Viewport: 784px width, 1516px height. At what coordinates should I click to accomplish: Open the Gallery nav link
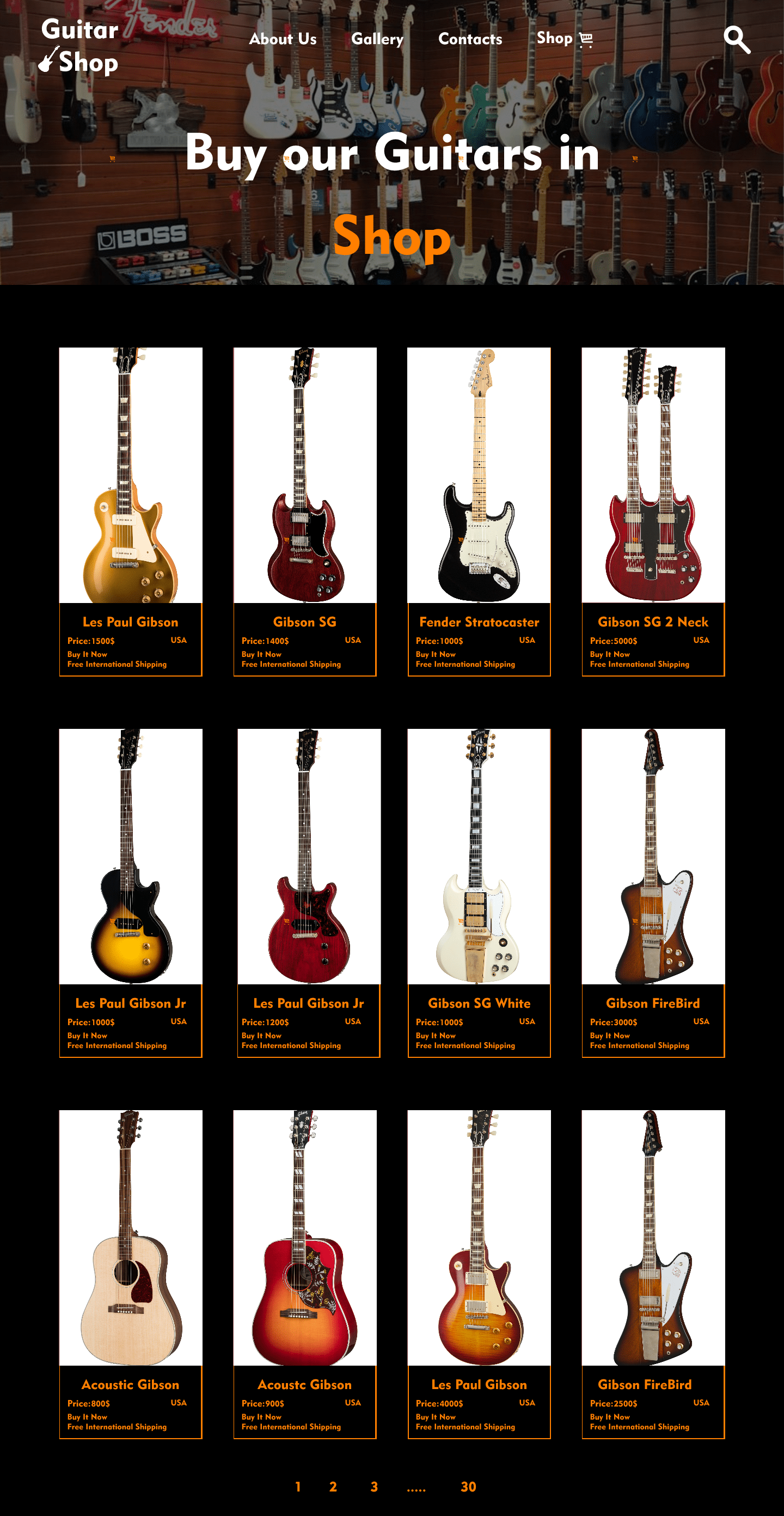tap(377, 39)
